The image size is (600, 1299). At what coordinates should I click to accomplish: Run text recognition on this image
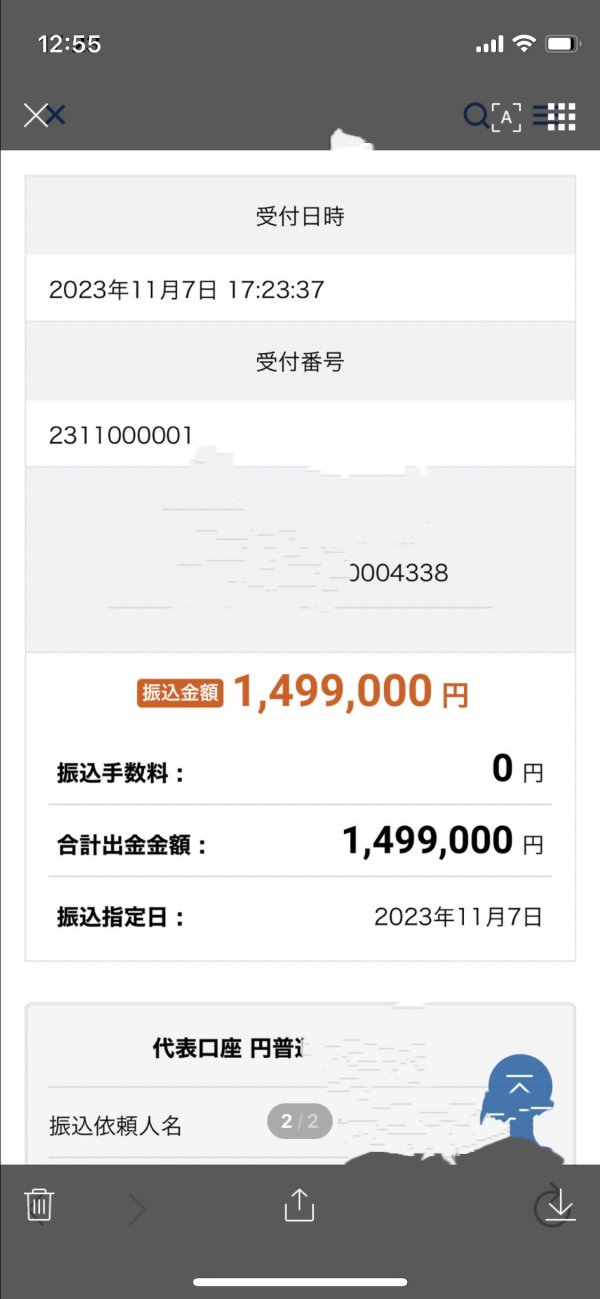coord(507,117)
